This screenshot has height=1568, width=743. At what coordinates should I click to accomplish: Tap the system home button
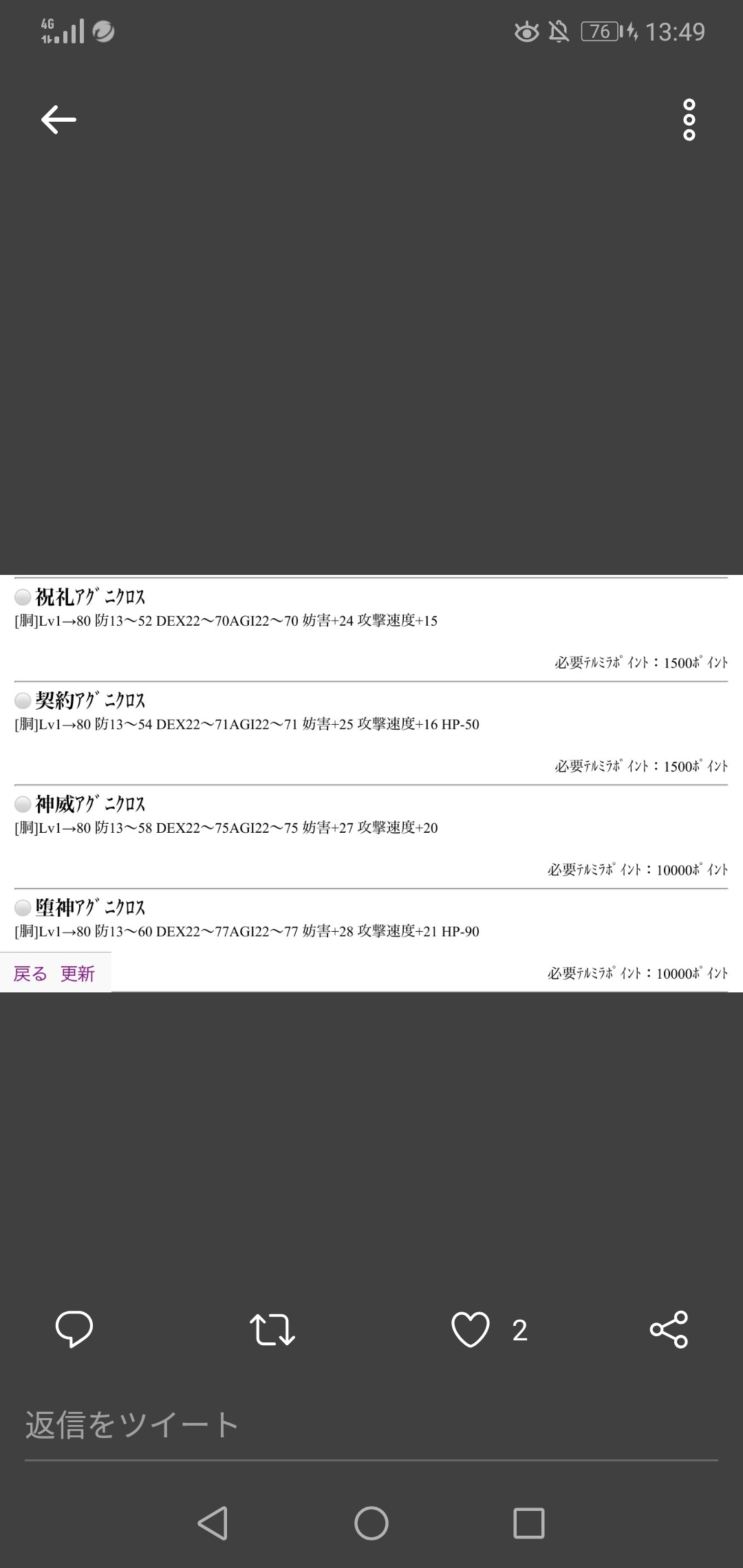click(x=371, y=1523)
